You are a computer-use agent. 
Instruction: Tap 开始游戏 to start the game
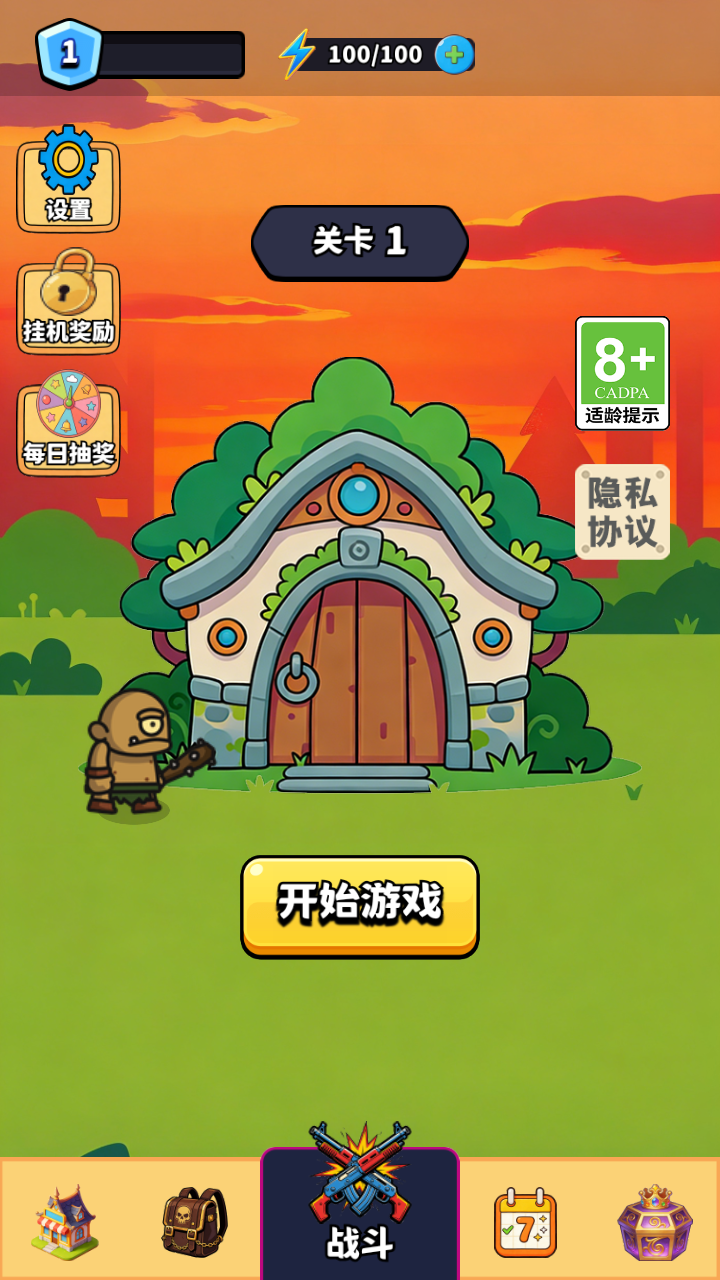(360, 905)
